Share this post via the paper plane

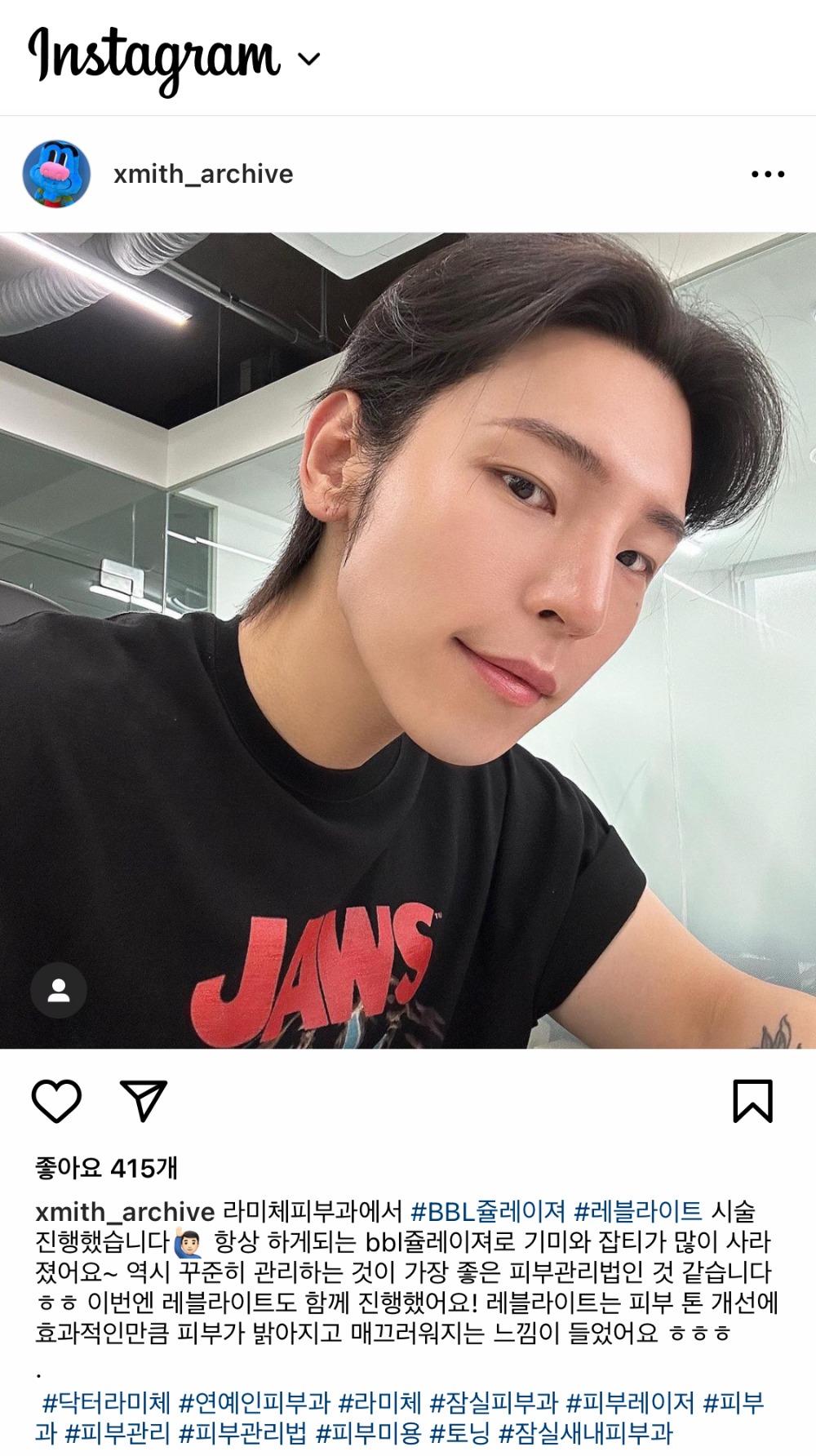(144, 1101)
